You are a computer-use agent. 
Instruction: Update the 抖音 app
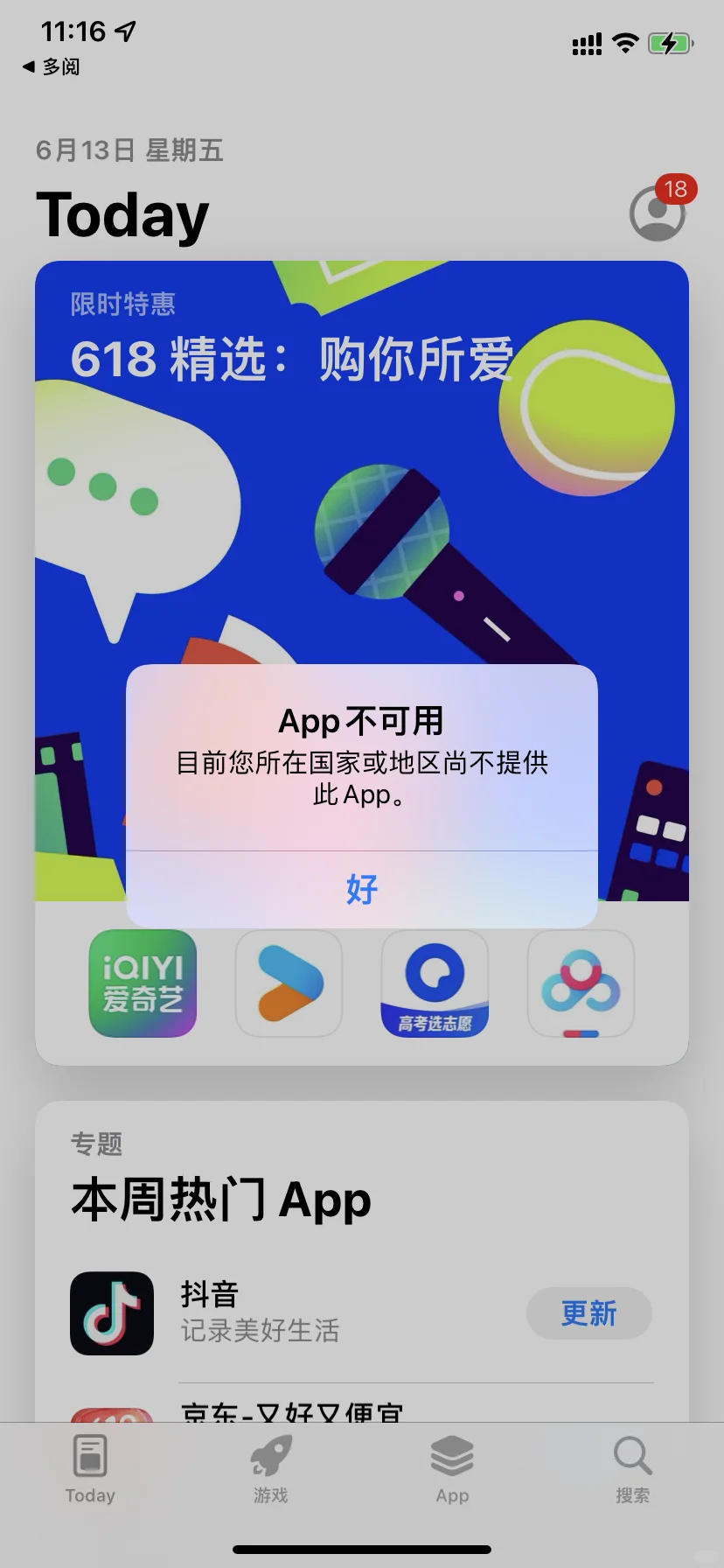588,1312
